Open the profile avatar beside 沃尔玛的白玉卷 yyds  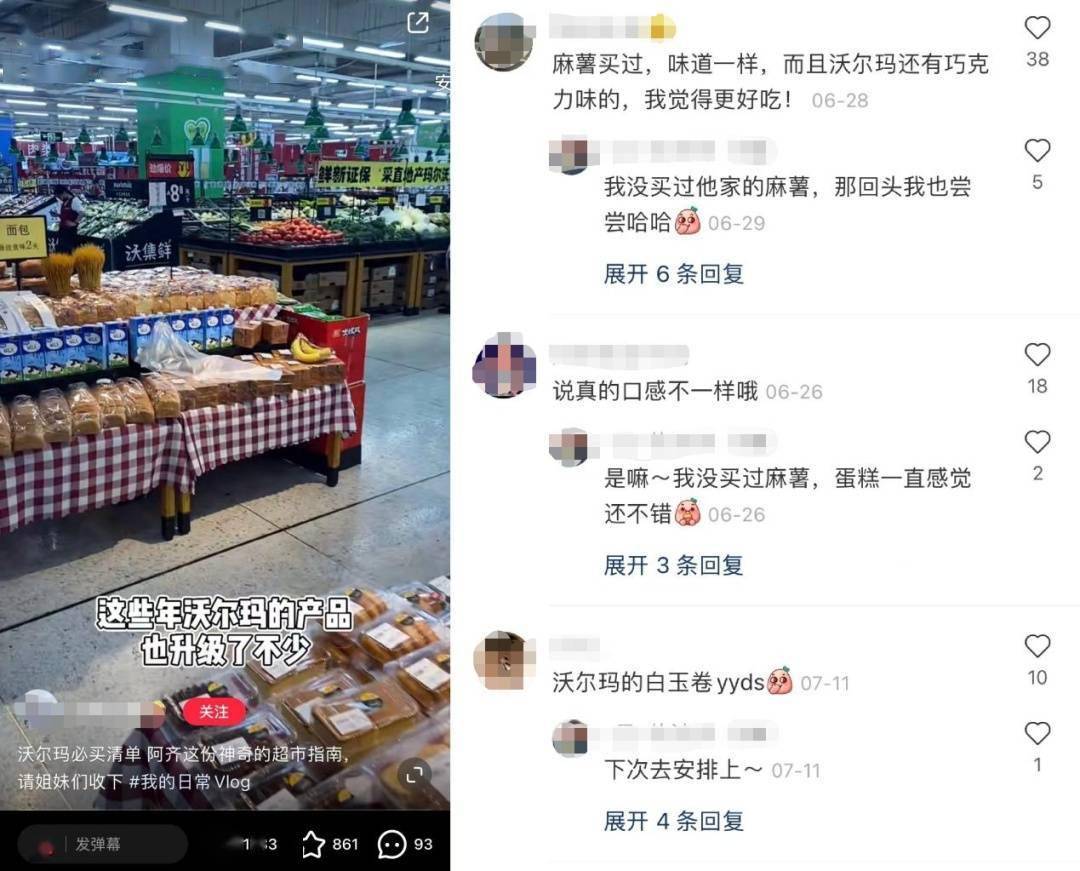click(503, 660)
